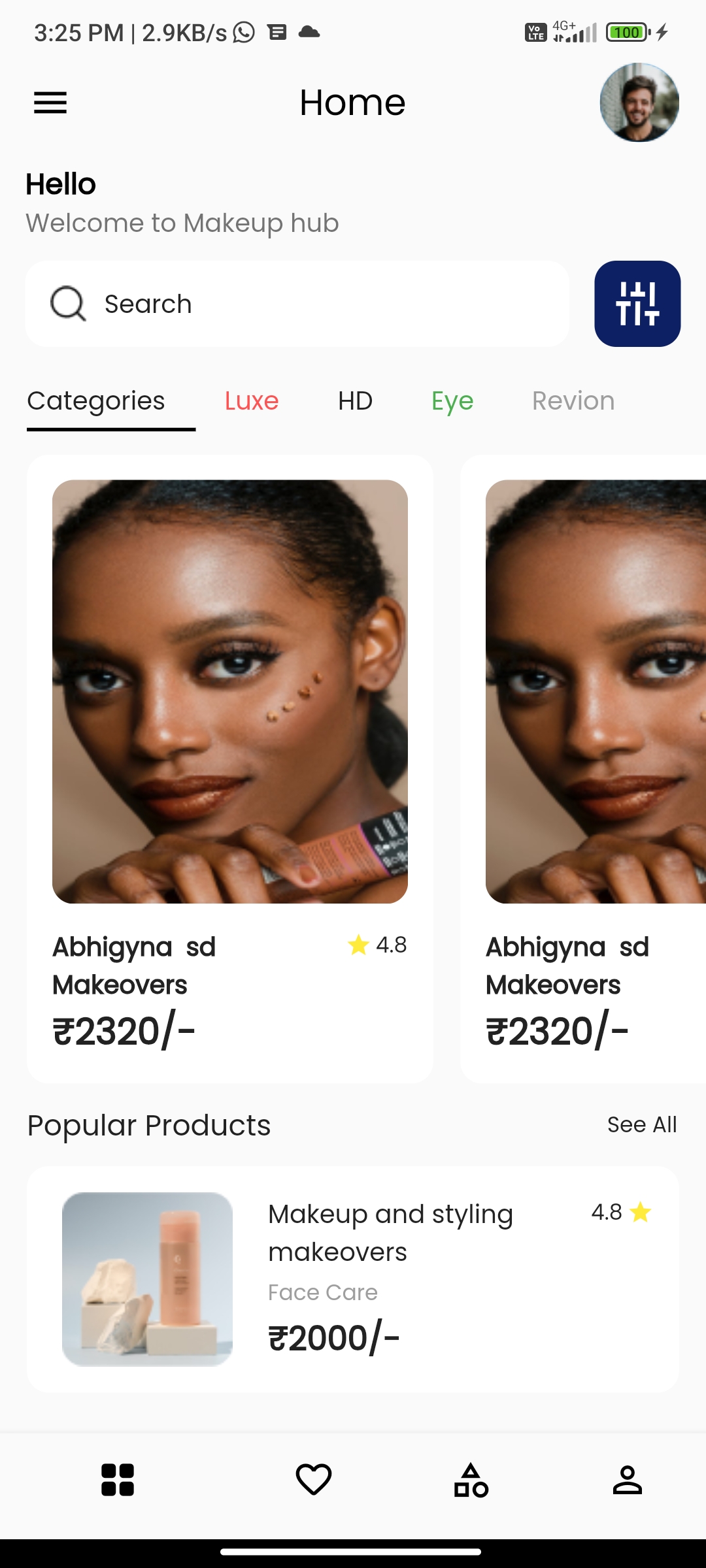Open Makeup and styling makeovers product
The width and height of the screenshot is (706, 1568).
[x=353, y=1279]
